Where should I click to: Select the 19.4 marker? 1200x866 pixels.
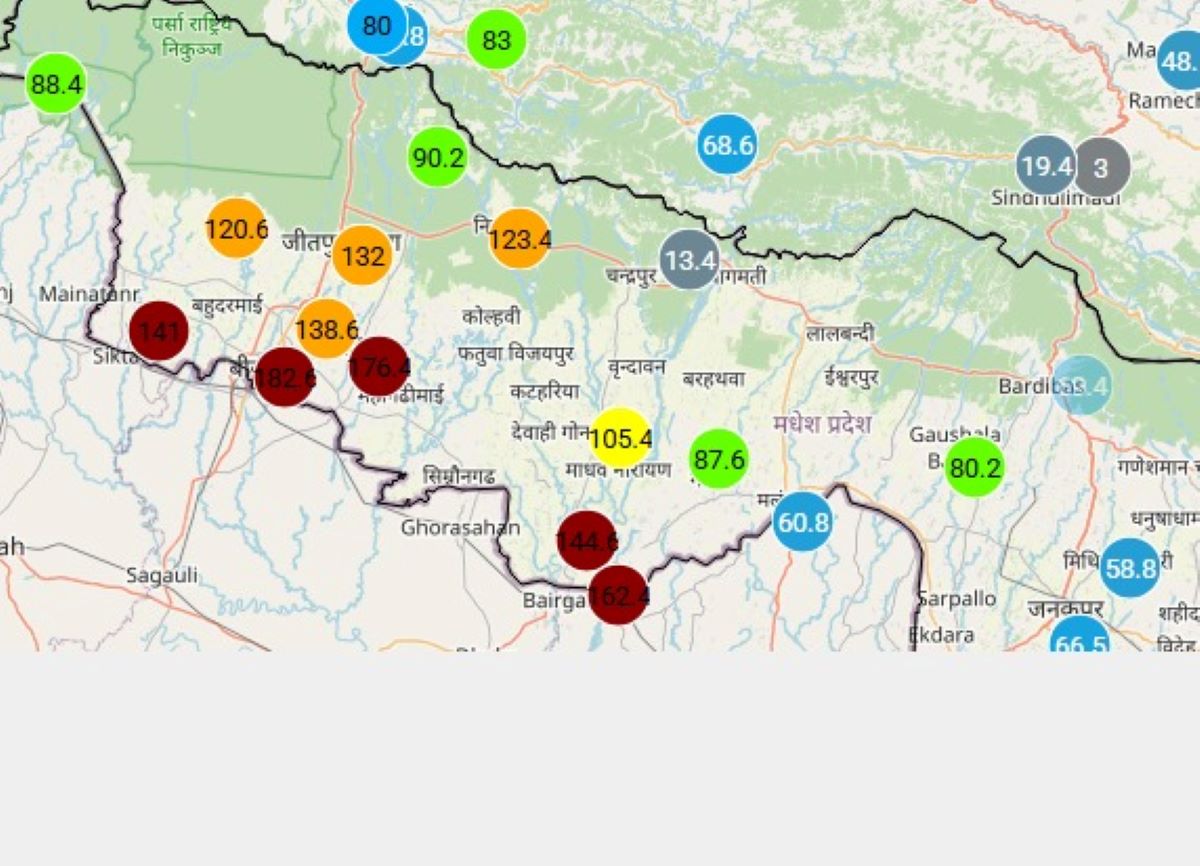1044,166
